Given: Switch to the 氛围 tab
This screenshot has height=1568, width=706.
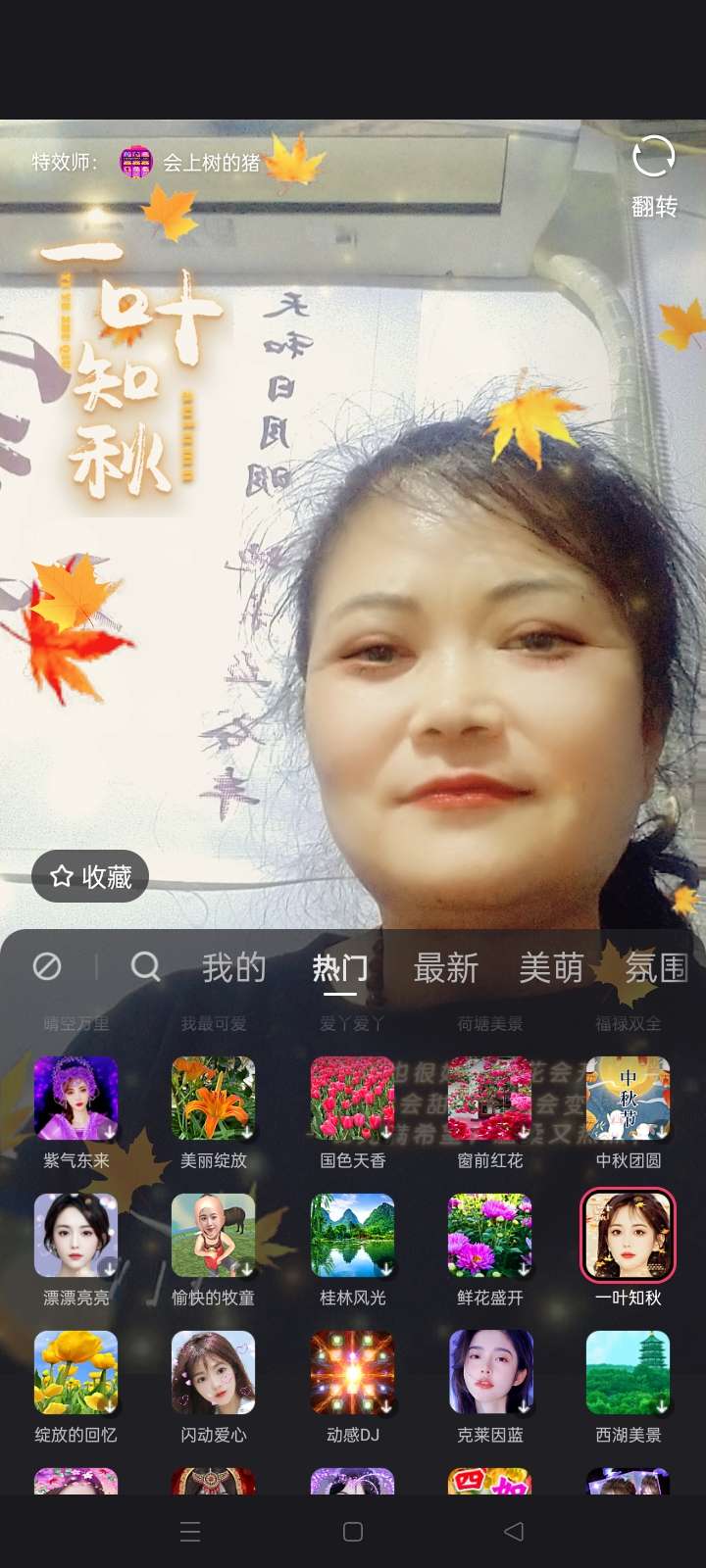Looking at the screenshot, I should click(656, 968).
